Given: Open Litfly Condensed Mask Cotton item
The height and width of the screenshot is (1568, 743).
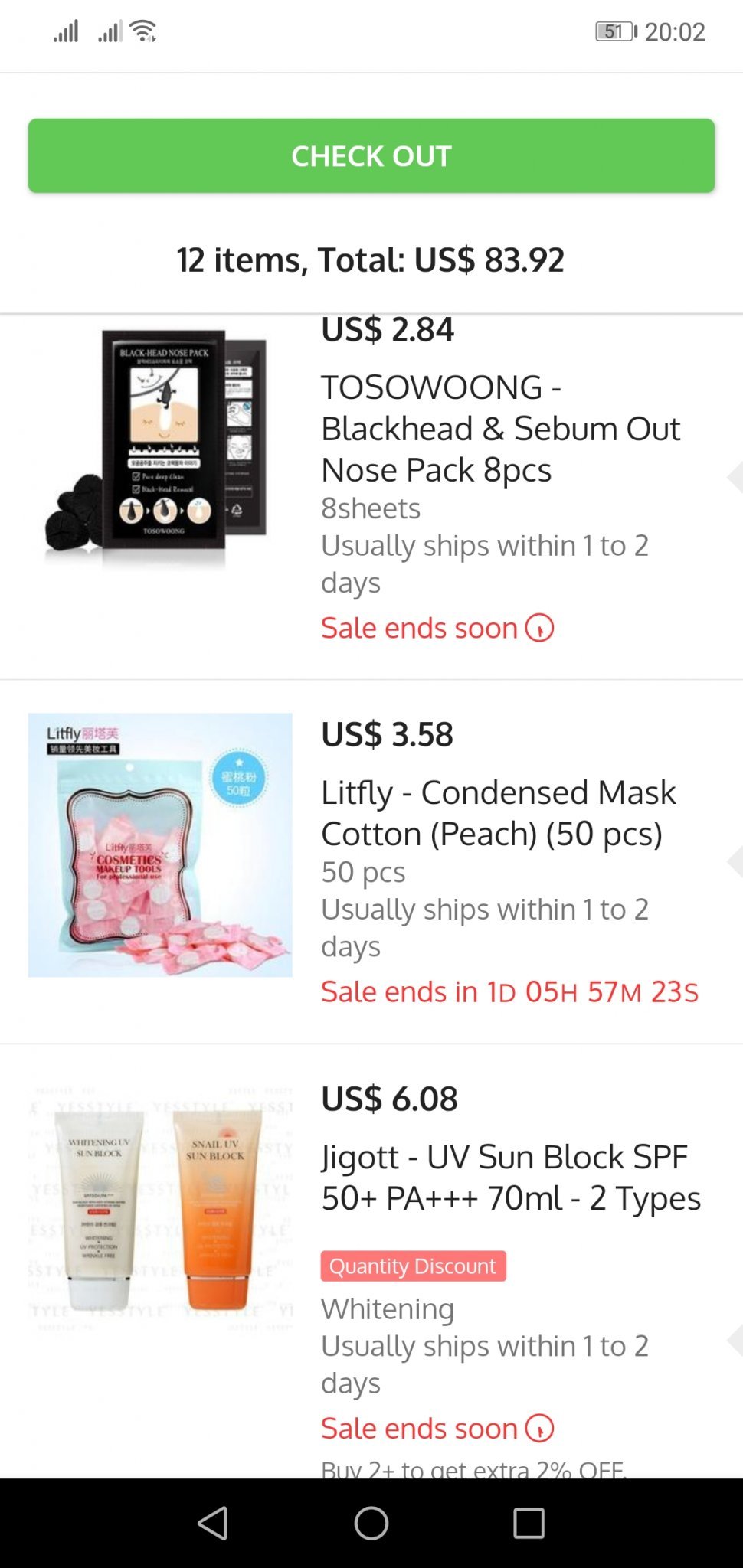Looking at the screenshot, I should coord(498,813).
